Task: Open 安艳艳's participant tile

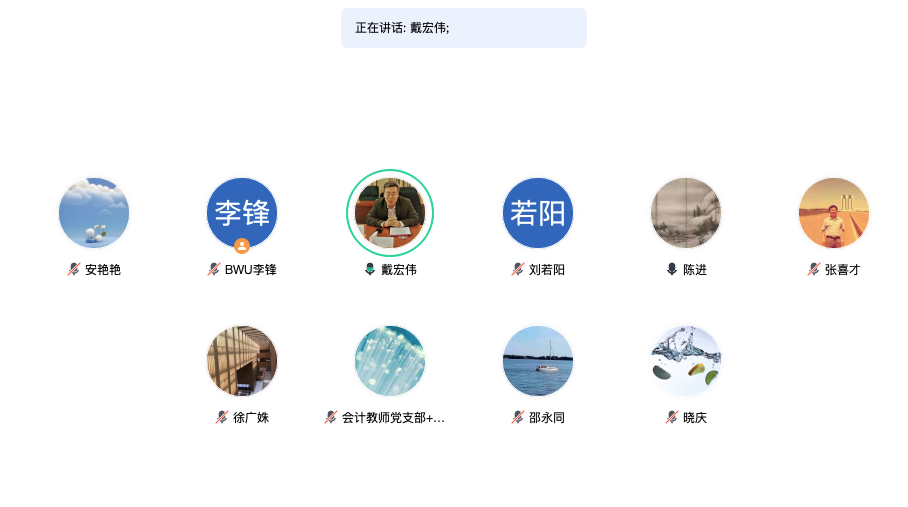Action: click(x=94, y=213)
